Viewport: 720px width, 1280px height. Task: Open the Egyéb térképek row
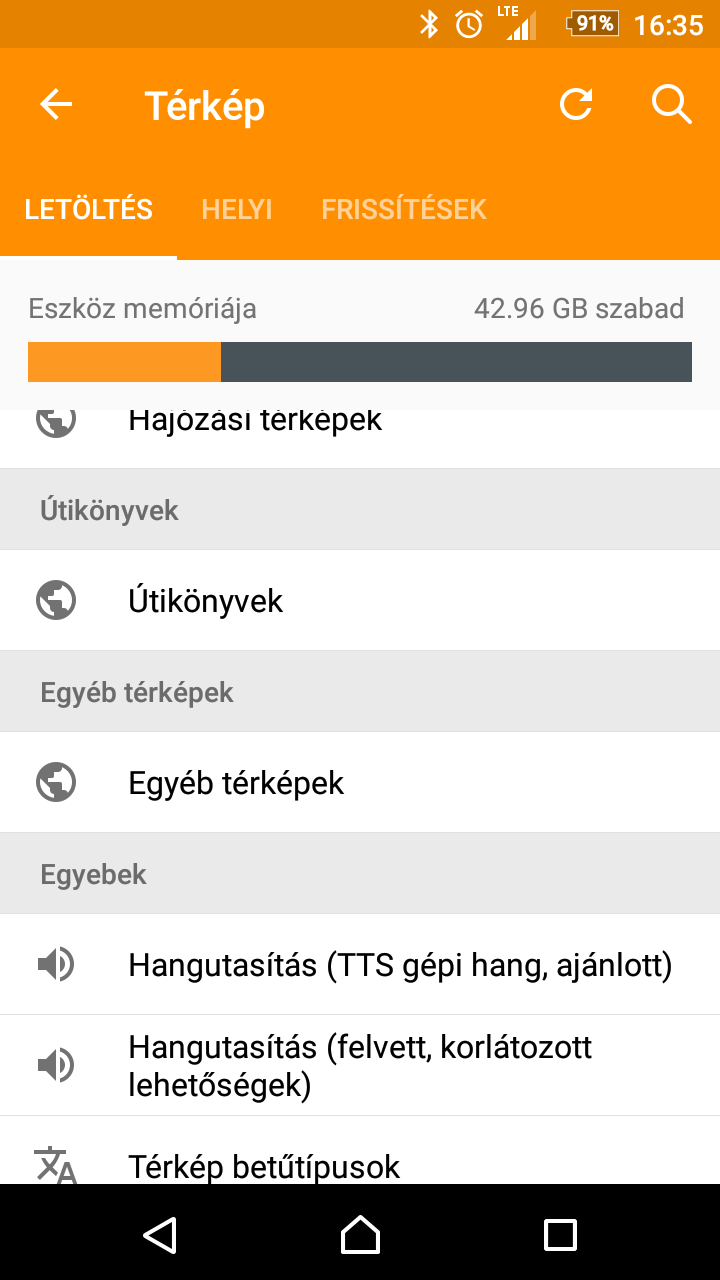(360, 782)
